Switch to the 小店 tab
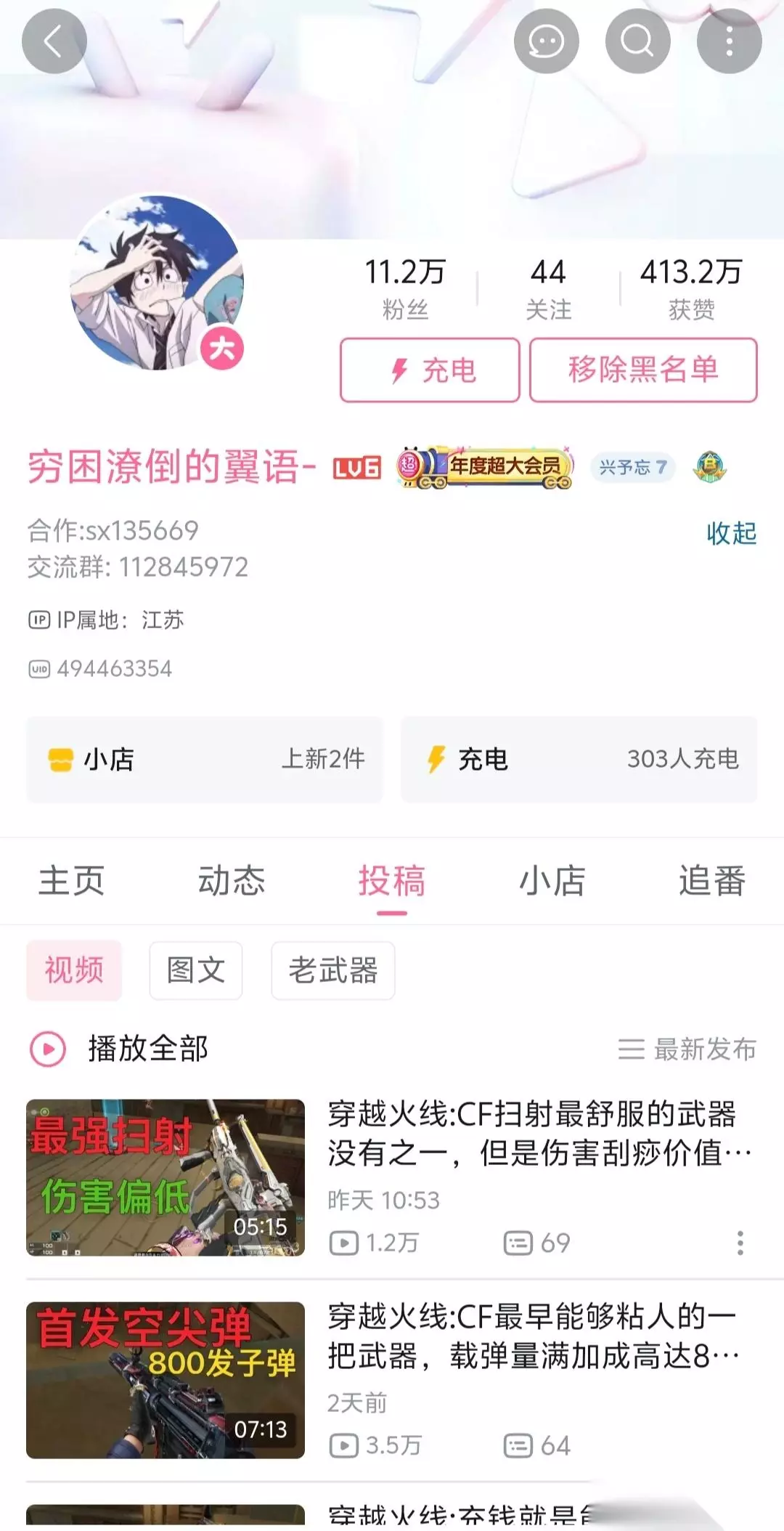The width and height of the screenshot is (784, 1531). [552, 881]
